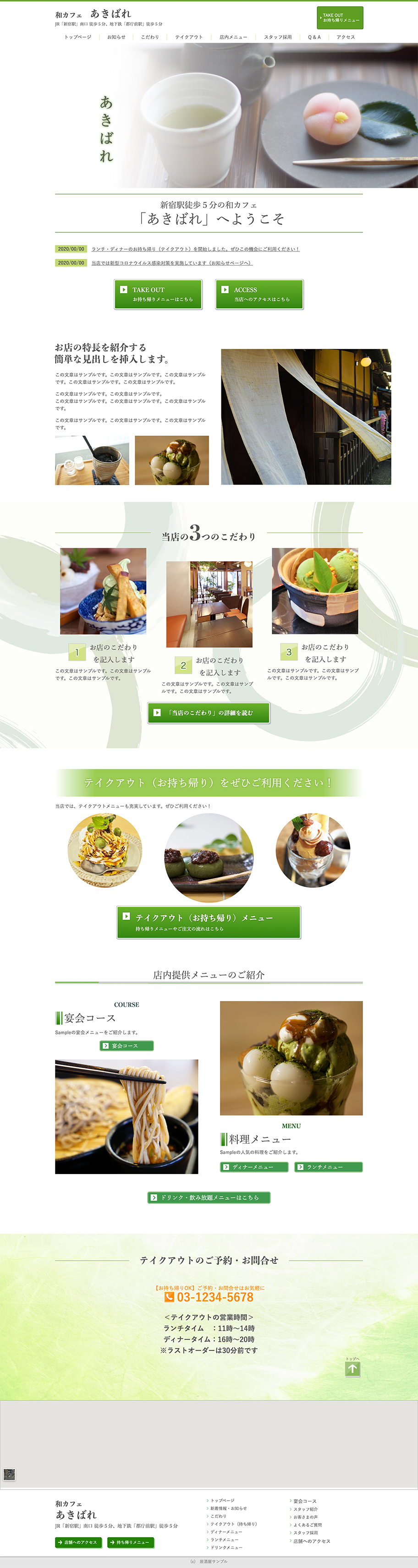This screenshot has width=418, height=1568.
Task: Tap the back-to-top arrow icon
Action: point(352,1369)
